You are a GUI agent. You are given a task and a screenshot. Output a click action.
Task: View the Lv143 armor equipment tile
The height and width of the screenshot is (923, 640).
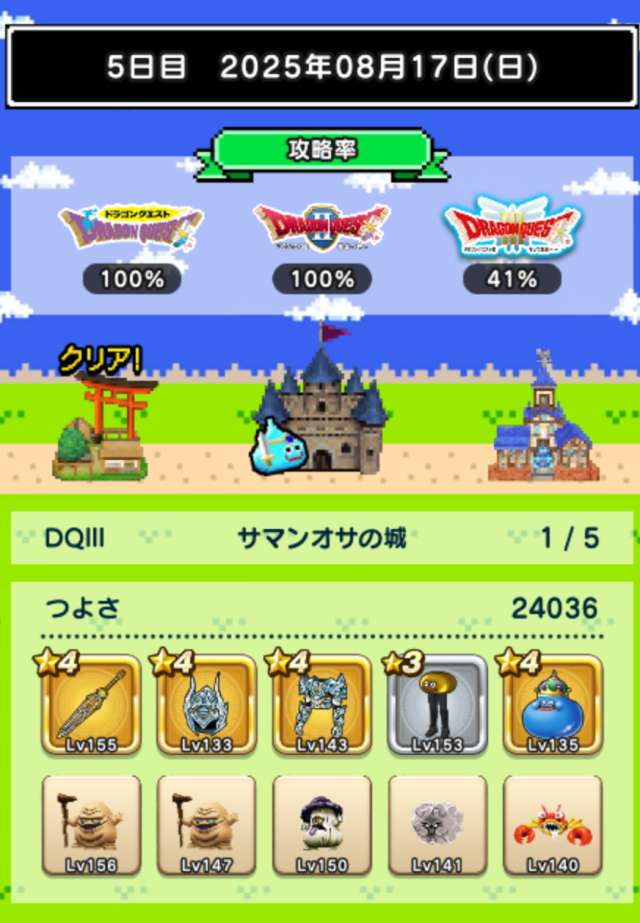[321, 705]
